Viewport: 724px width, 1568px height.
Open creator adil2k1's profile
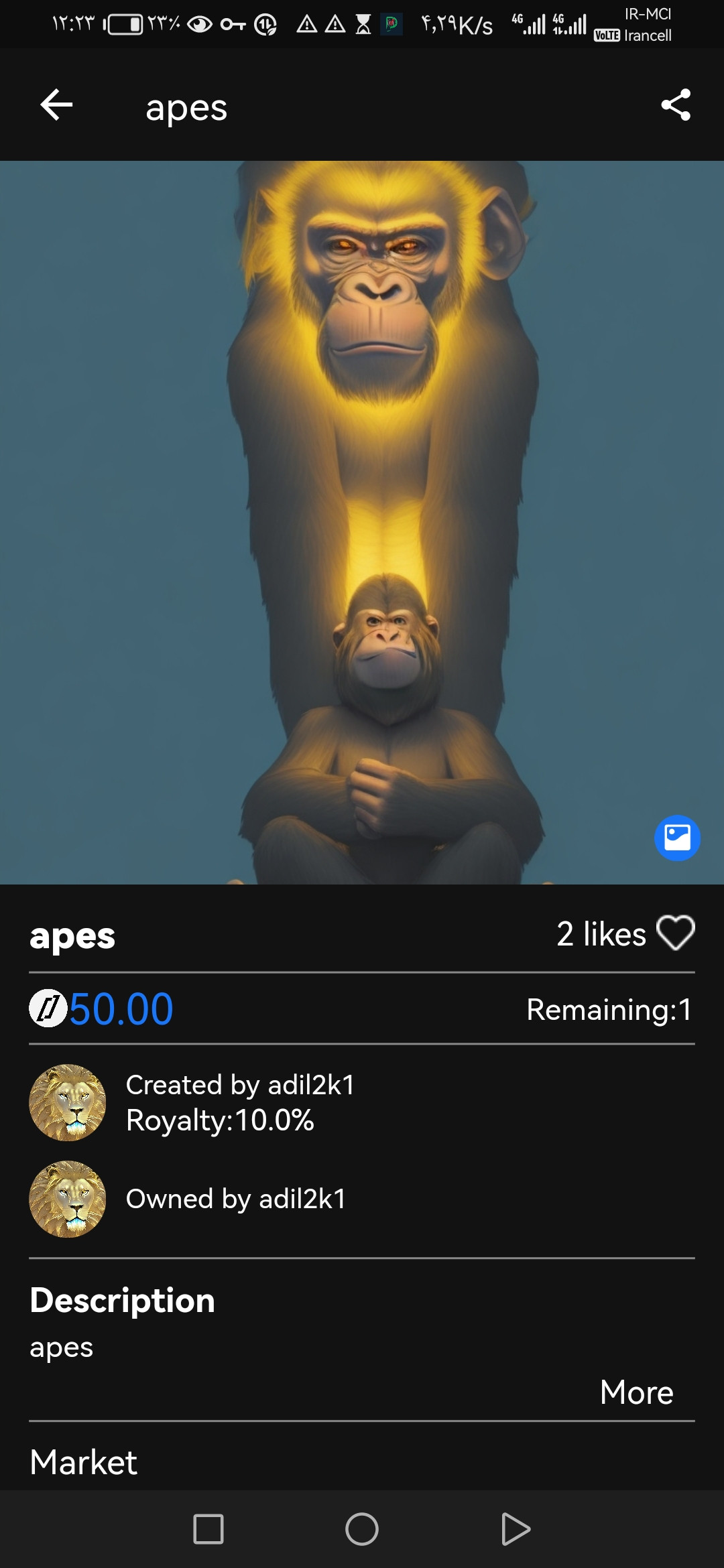coord(67,1102)
